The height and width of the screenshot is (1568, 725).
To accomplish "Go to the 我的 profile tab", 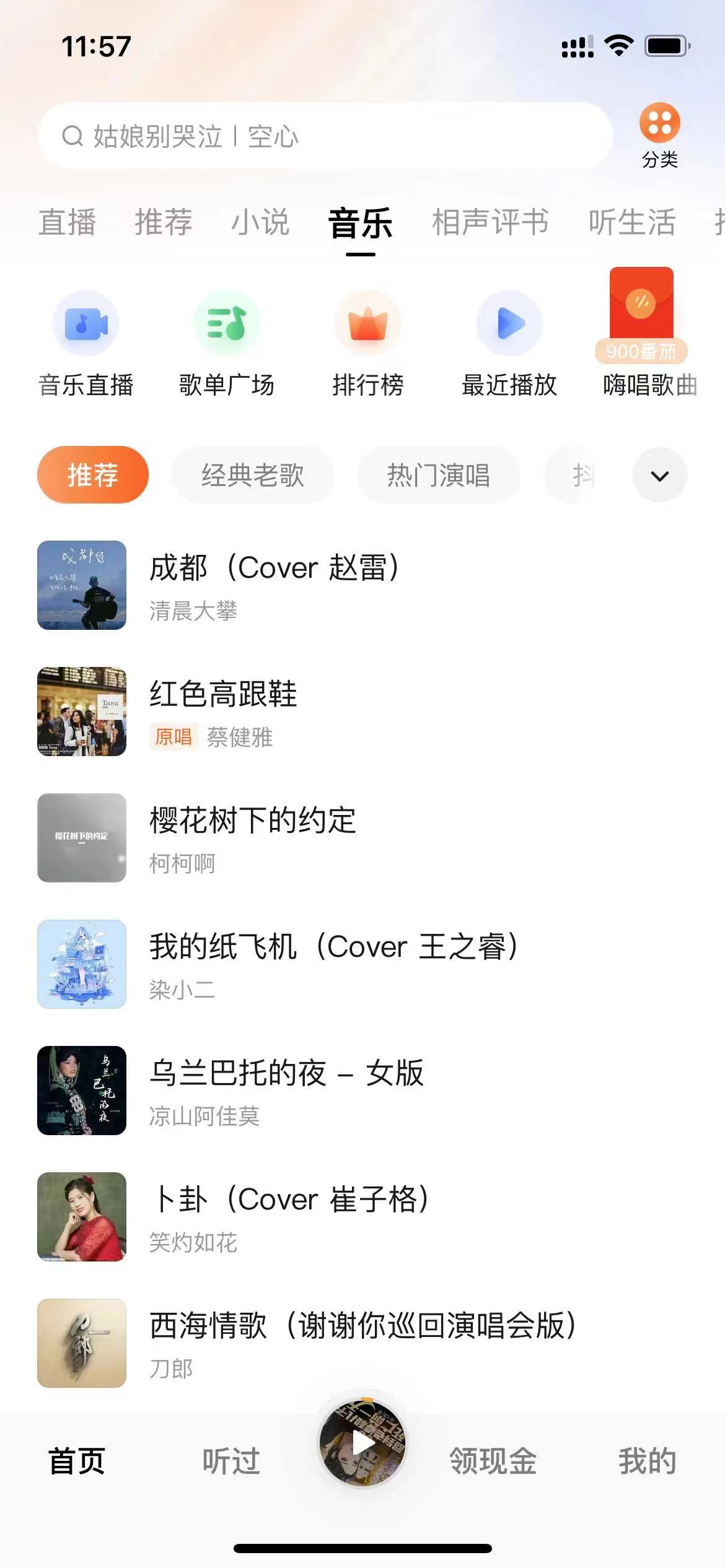I will (647, 1461).
